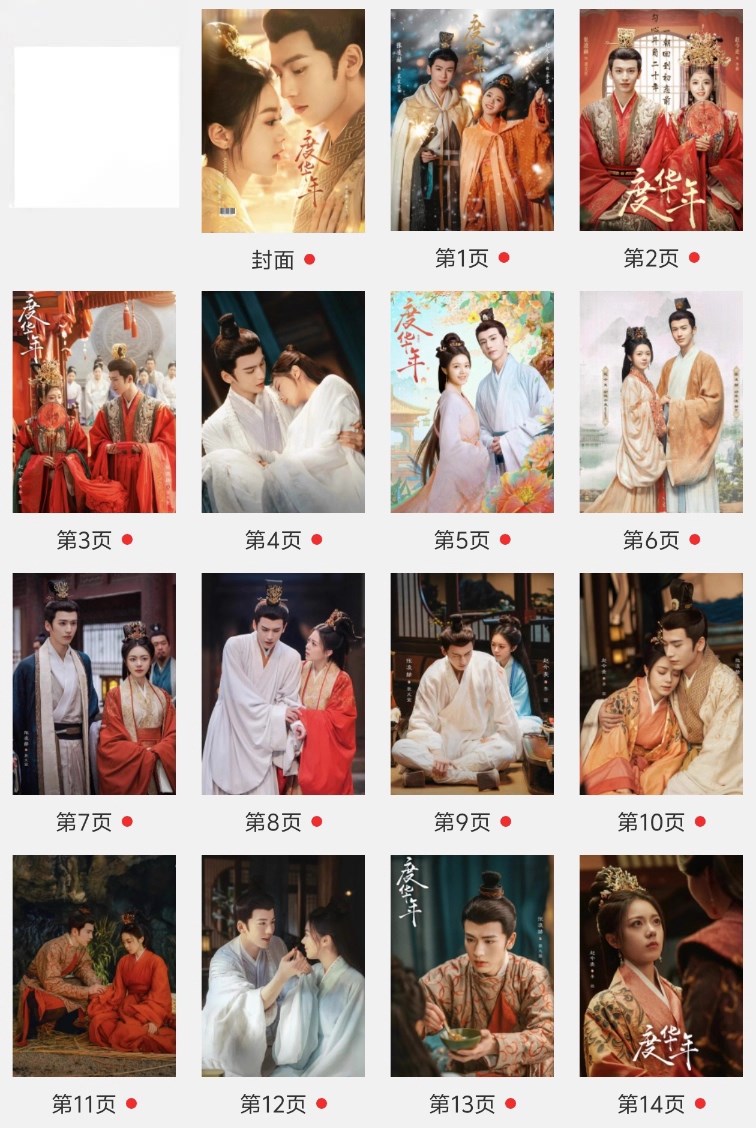Open page 第13页
The image size is (756, 1128).
coord(472,966)
